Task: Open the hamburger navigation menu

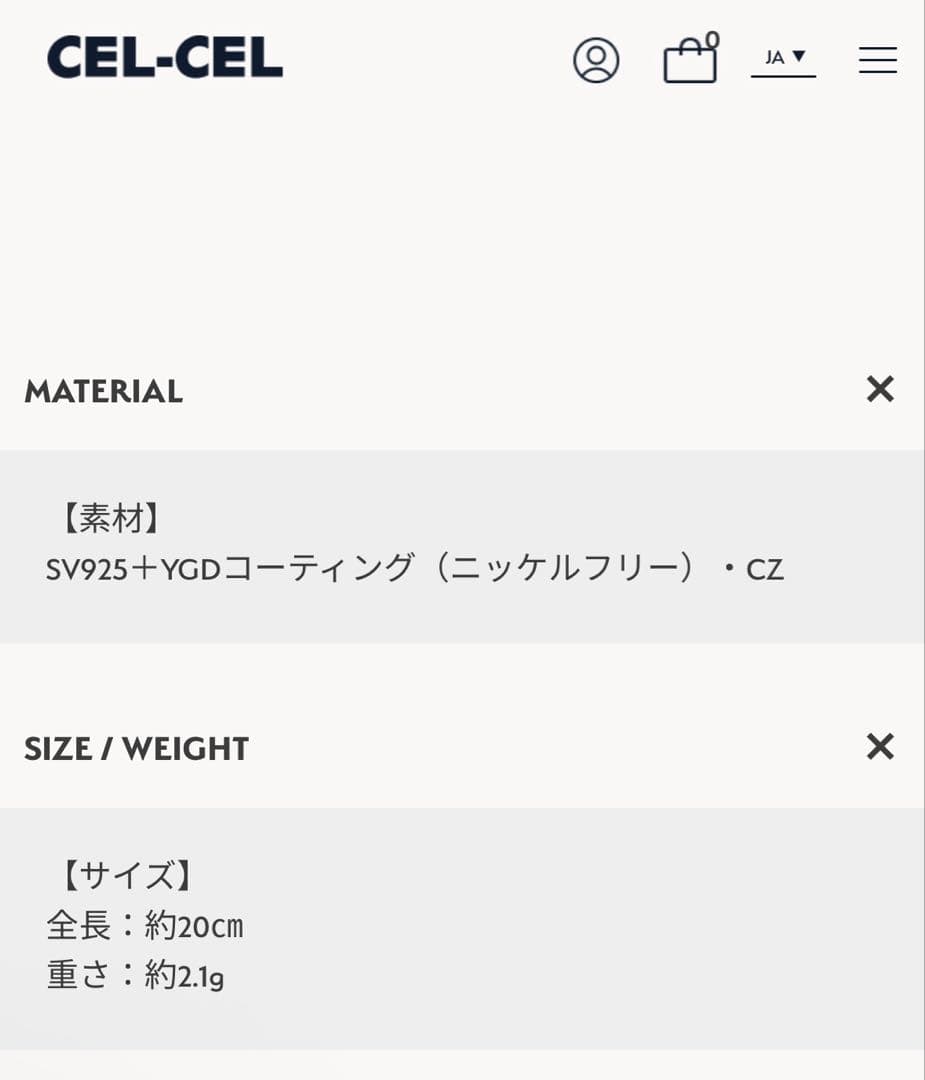Action: click(x=877, y=61)
